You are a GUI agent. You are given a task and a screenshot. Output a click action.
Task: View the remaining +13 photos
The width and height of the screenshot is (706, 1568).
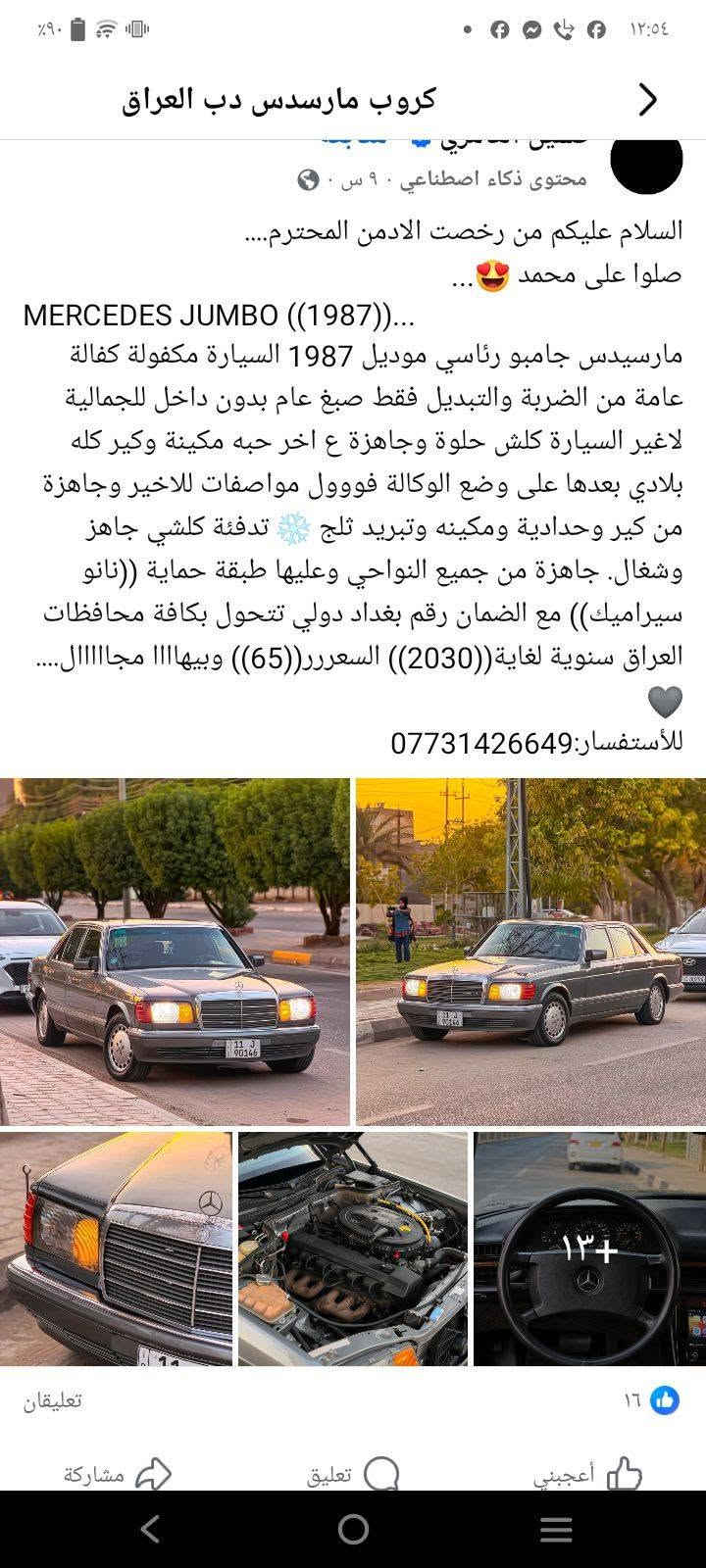[x=589, y=1249]
